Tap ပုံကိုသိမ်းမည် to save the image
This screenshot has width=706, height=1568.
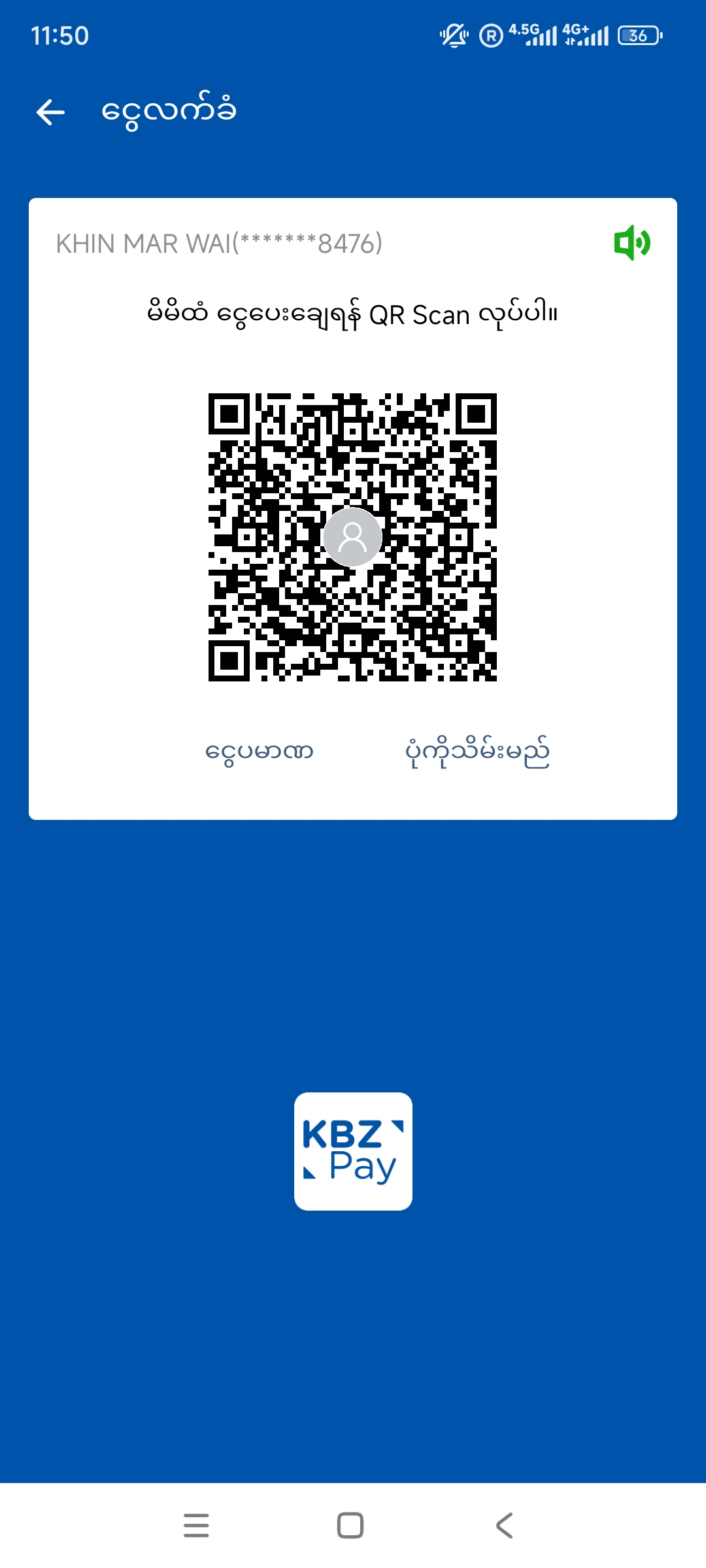click(x=477, y=753)
